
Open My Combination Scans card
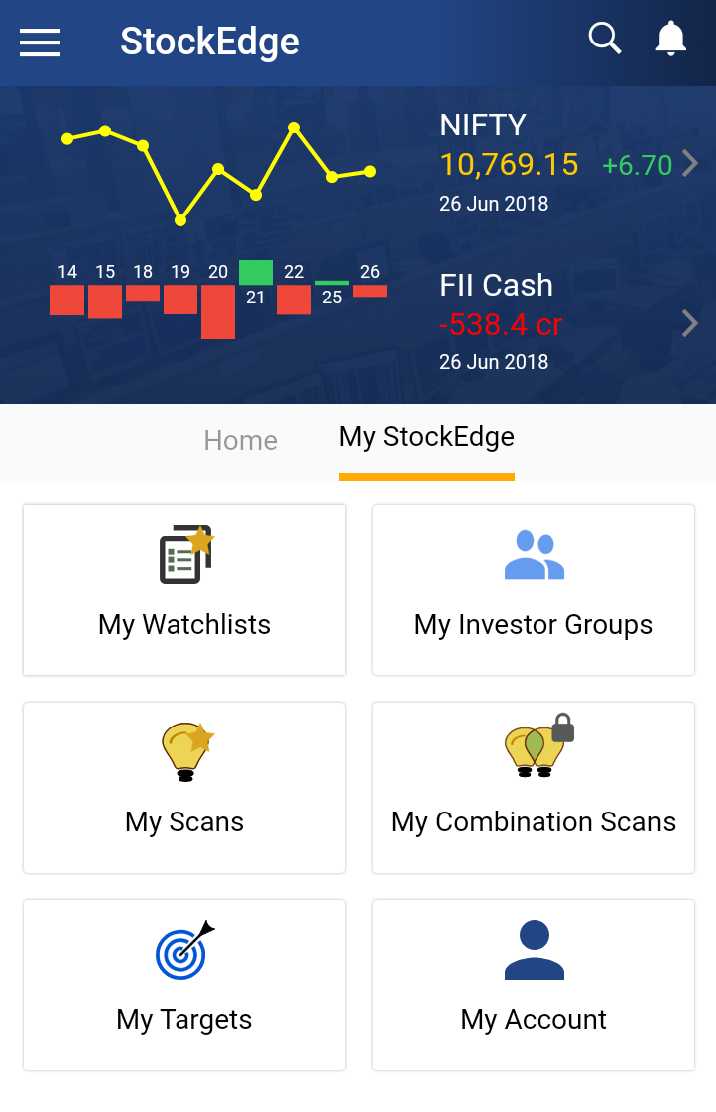pos(533,787)
